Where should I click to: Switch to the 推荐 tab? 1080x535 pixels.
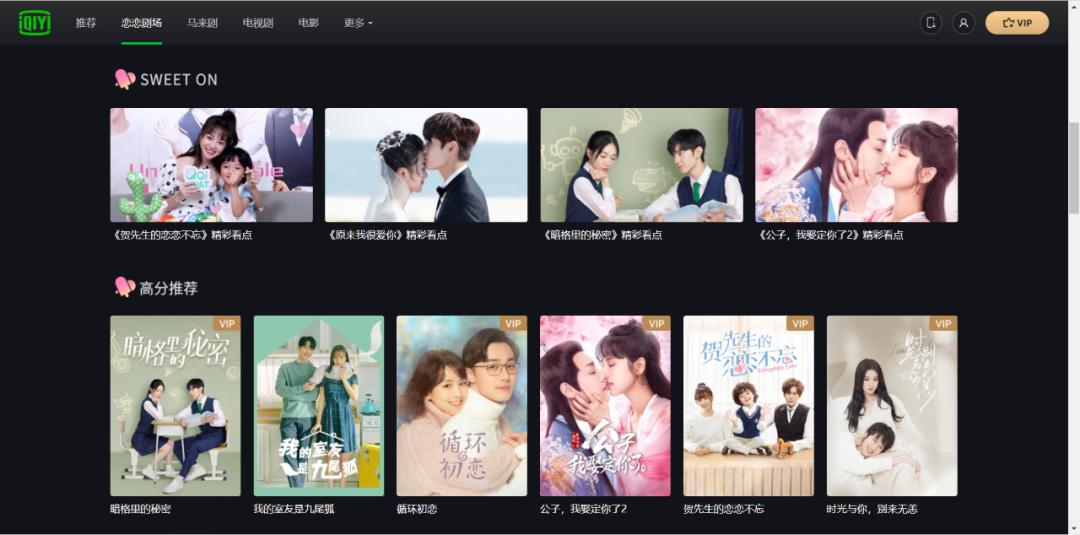point(86,22)
